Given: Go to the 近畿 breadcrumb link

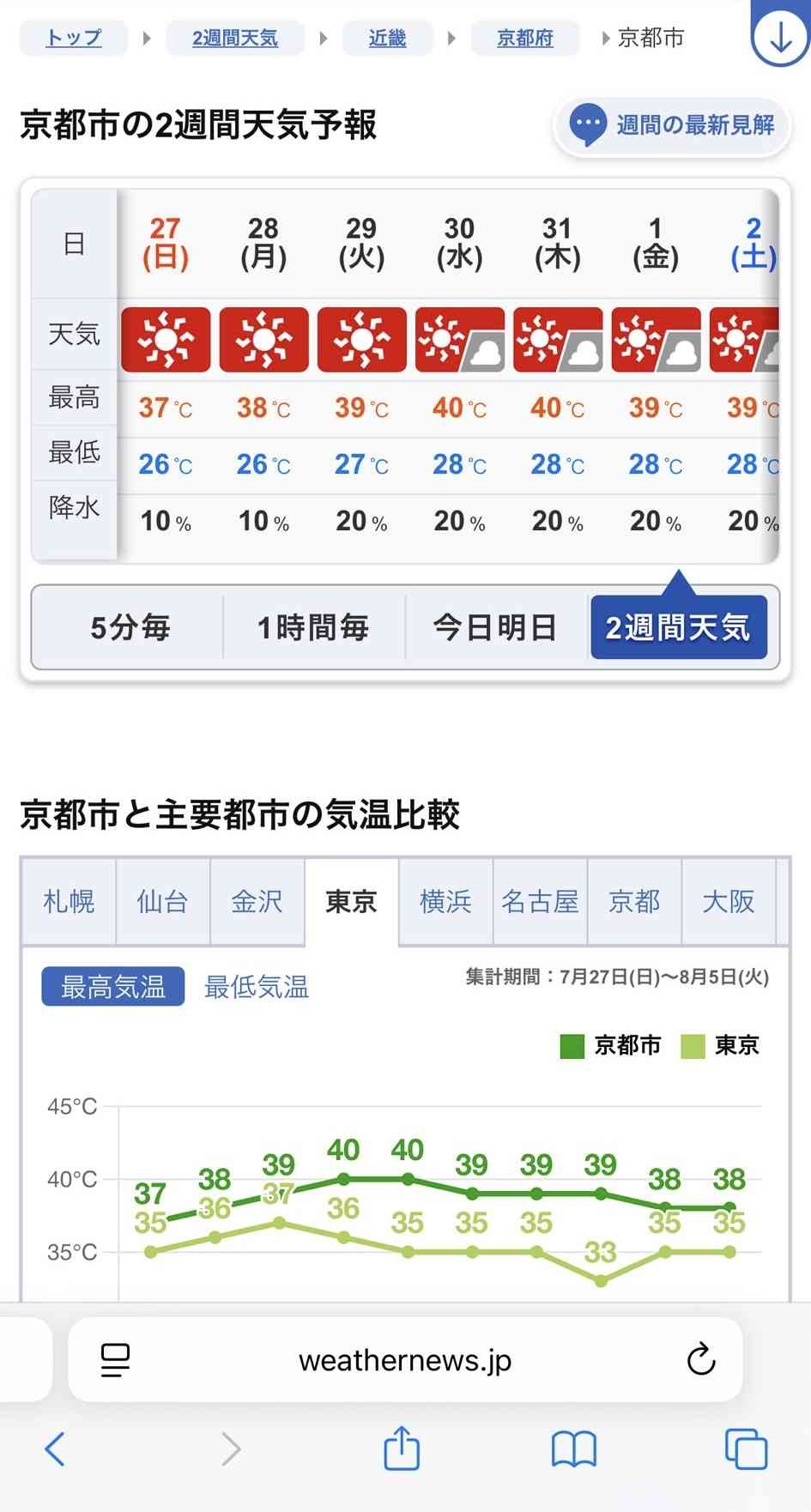Looking at the screenshot, I should (x=387, y=38).
